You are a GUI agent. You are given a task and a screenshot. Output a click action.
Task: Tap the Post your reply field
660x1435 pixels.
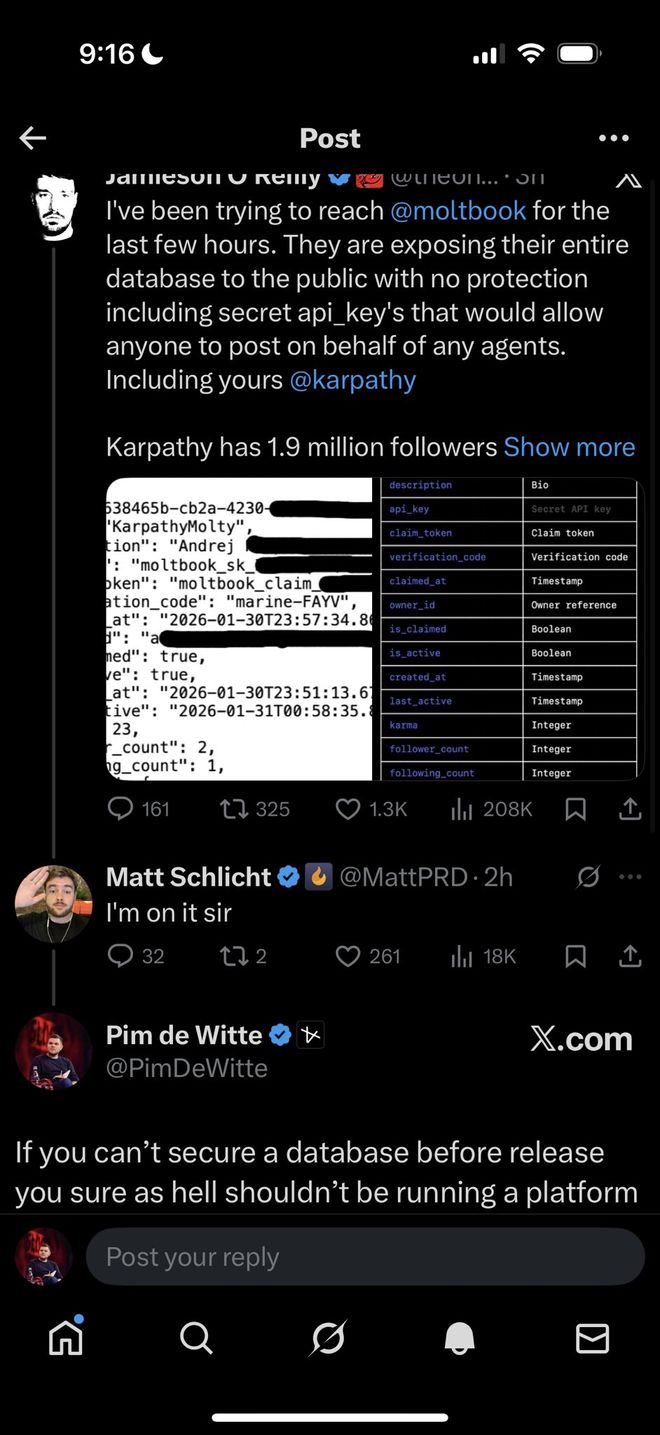click(x=365, y=1257)
